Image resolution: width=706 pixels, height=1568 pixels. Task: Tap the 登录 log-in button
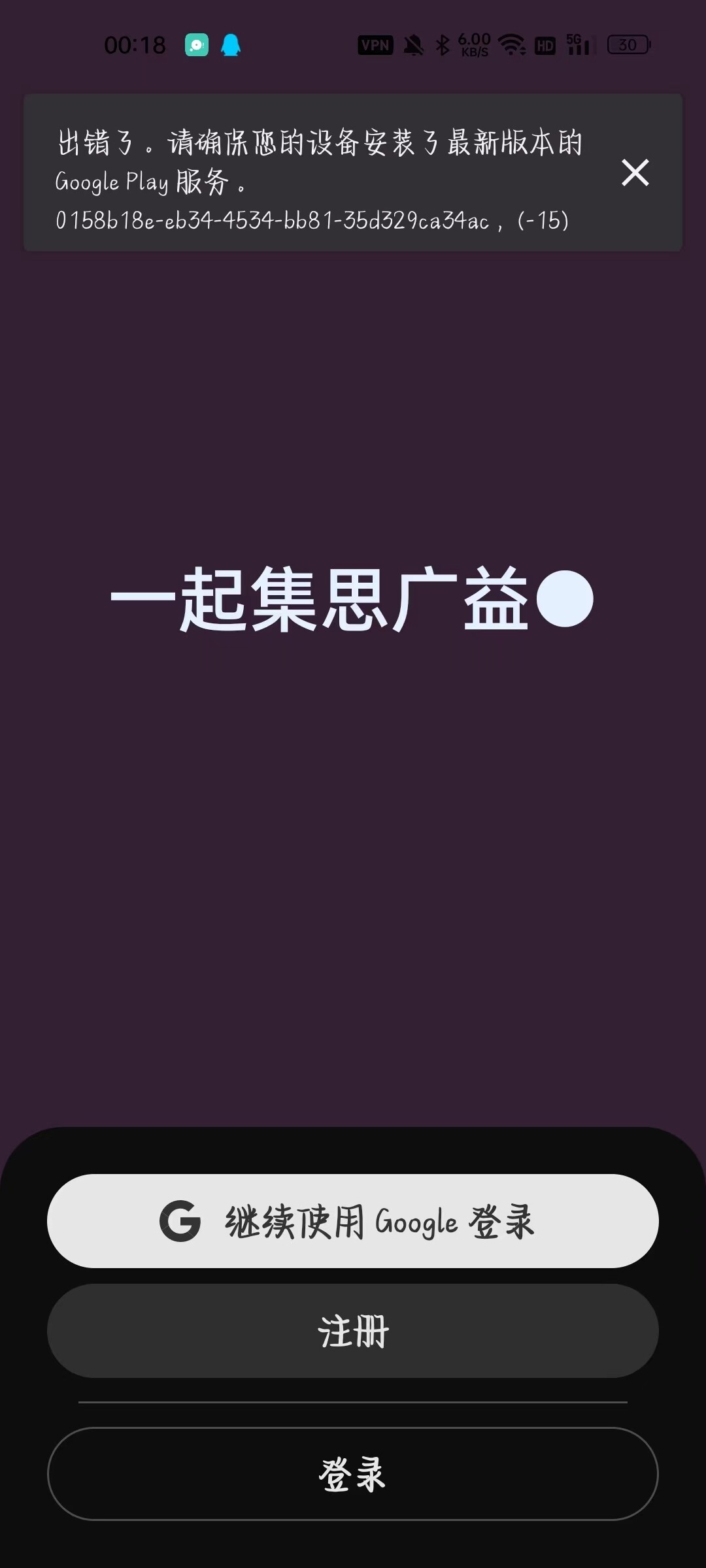click(353, 1474)
